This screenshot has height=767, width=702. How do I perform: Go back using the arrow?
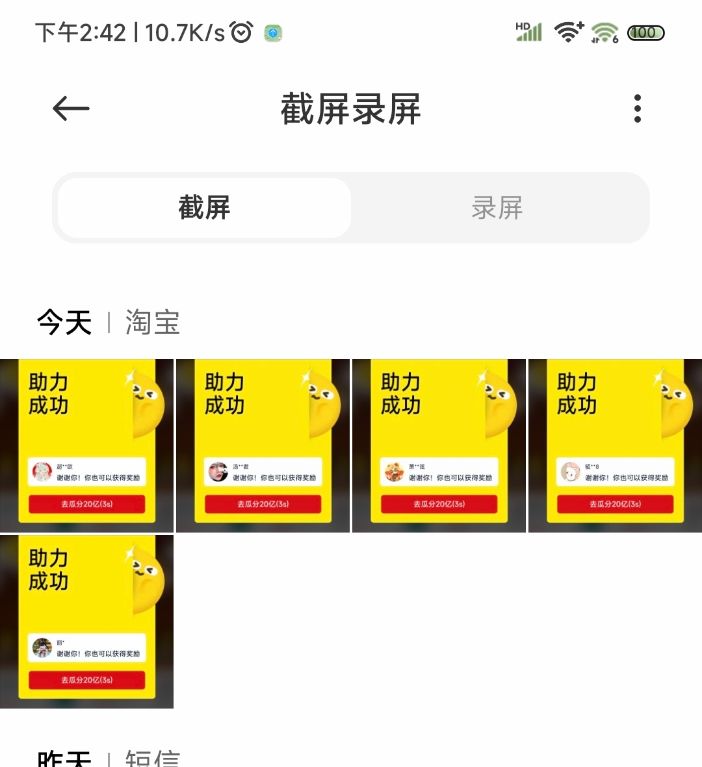click(71, 109)
